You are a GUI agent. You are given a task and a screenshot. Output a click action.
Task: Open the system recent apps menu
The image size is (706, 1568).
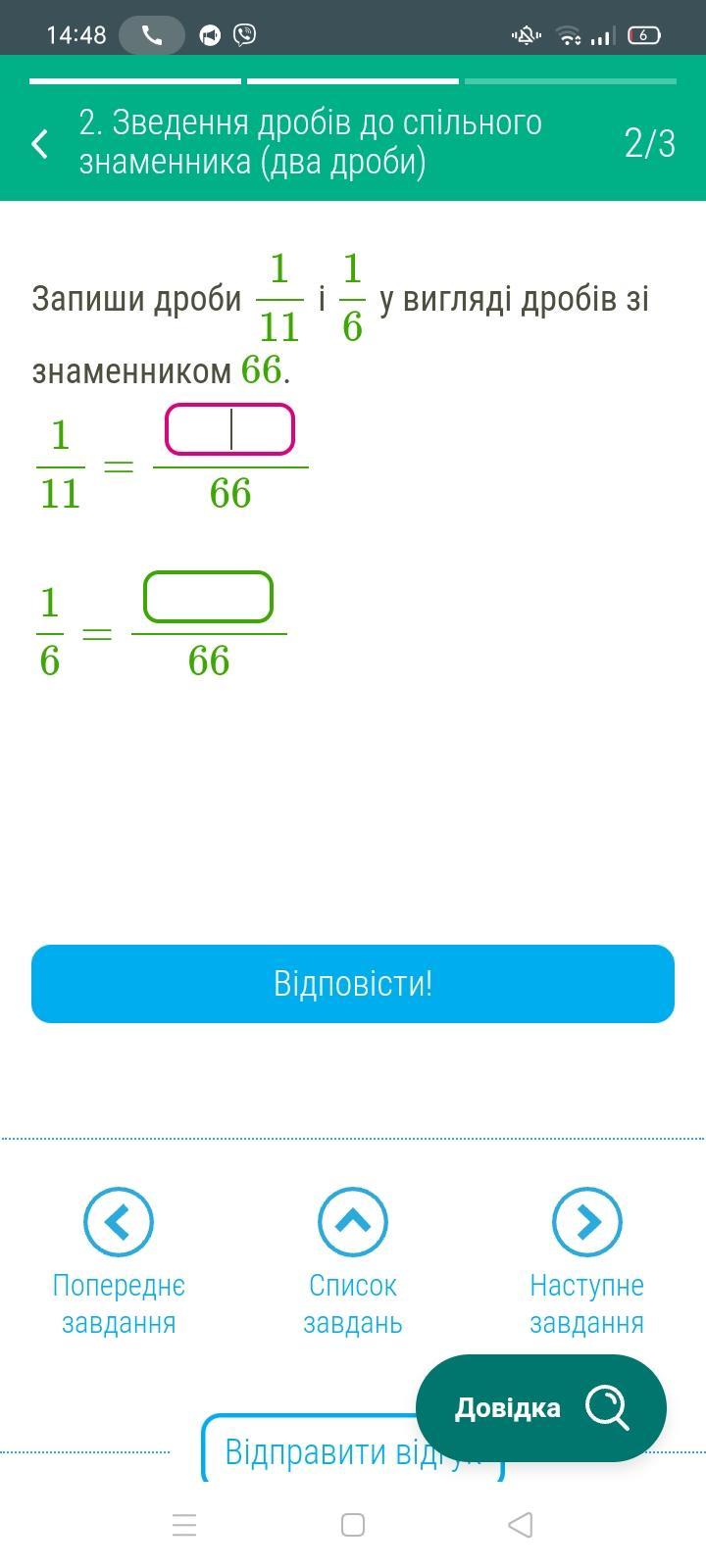click(184, 1524)
